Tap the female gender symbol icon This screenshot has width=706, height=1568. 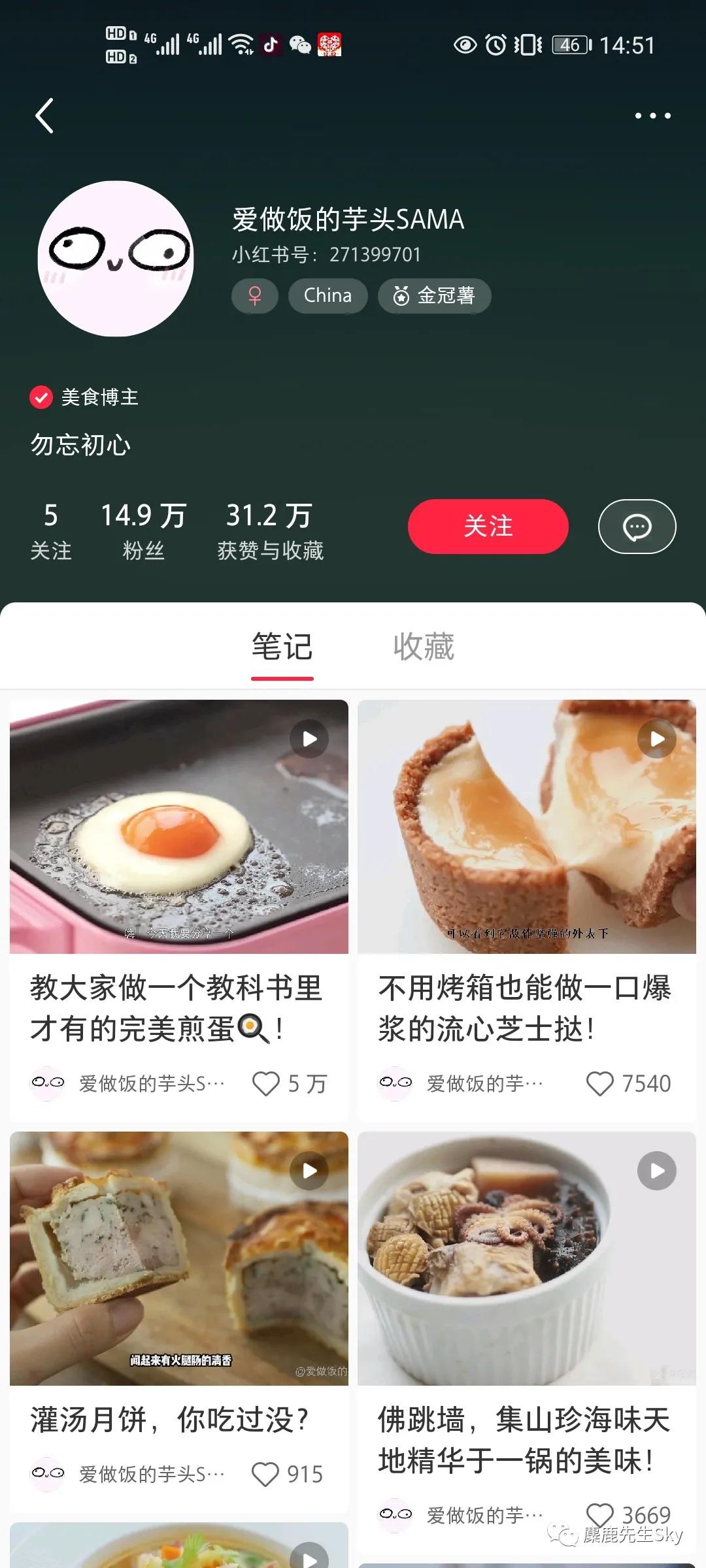254,295
